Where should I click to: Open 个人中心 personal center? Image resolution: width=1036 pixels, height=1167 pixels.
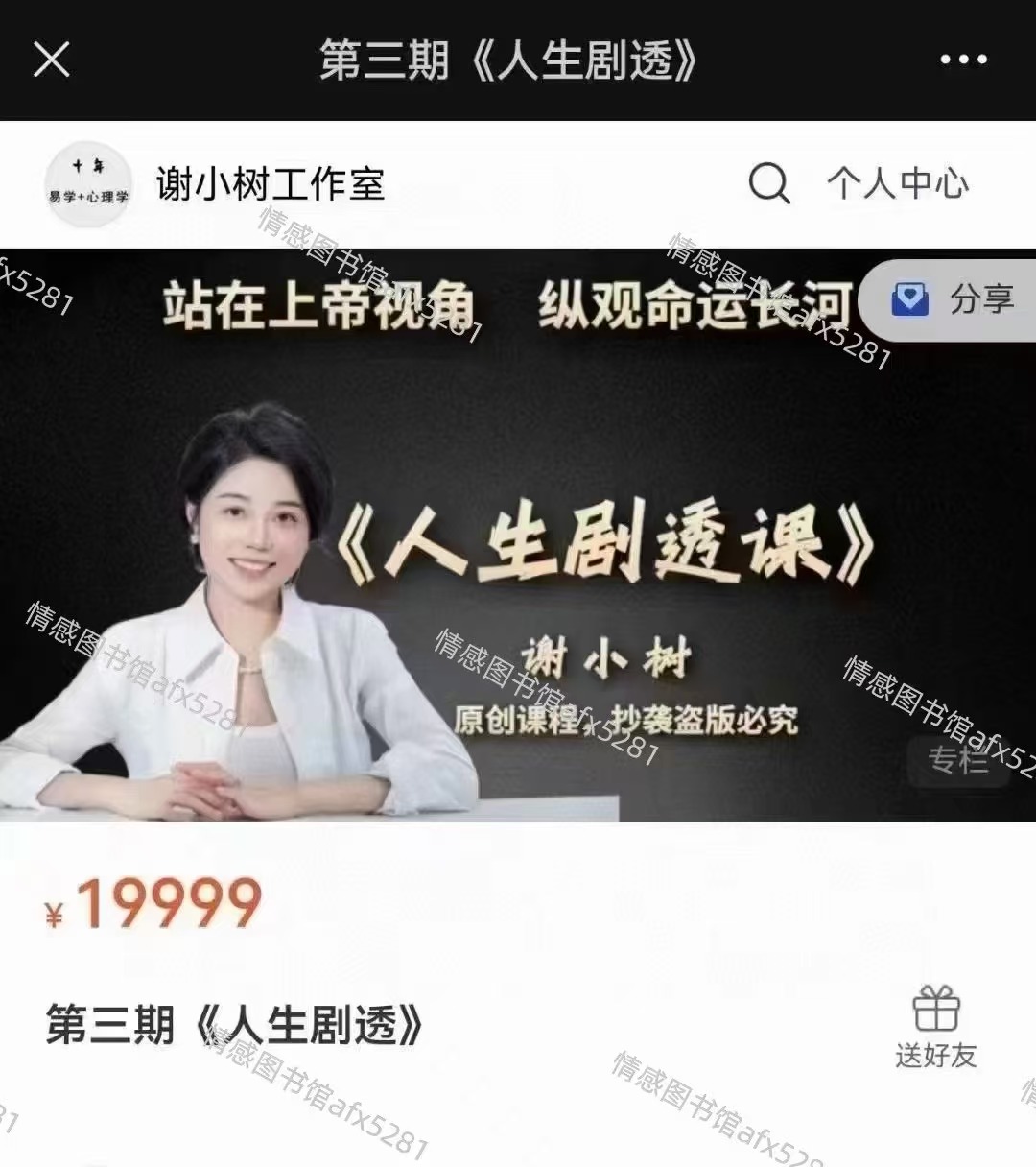(x=898, y=182)
